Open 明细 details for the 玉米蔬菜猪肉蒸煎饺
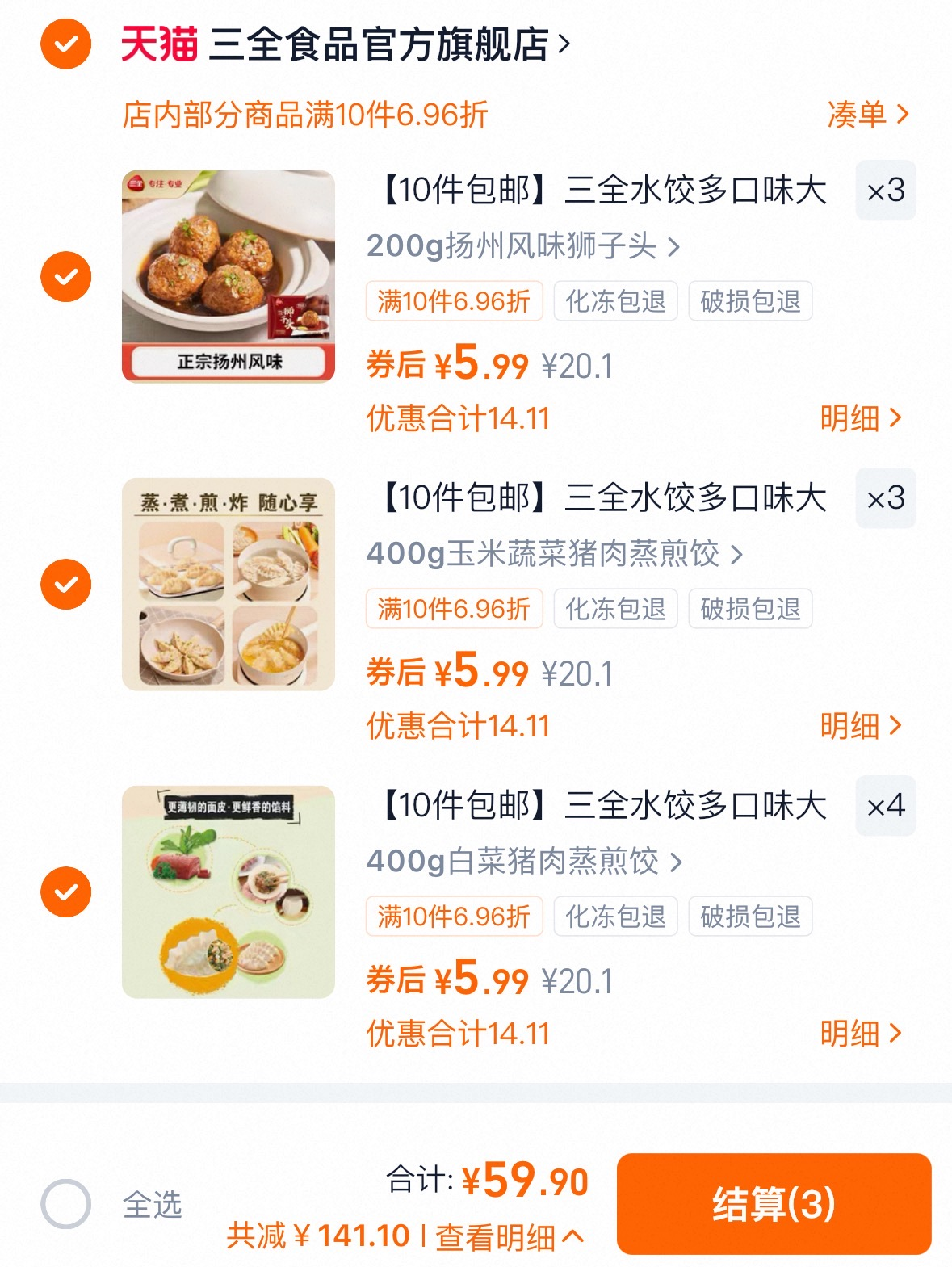This screenshot has width=952, height=1267. [x=862, y=726]
